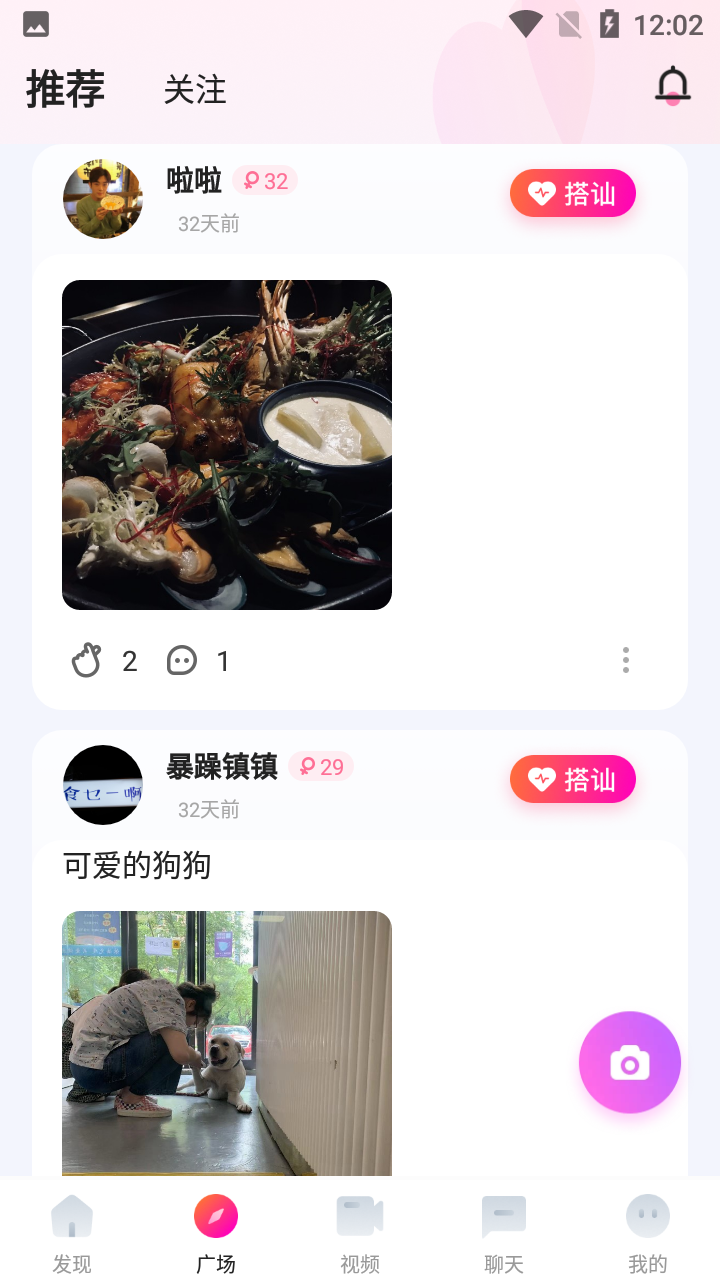Open the notifications bell
The image size is (720, 1280).
[673, 86]
